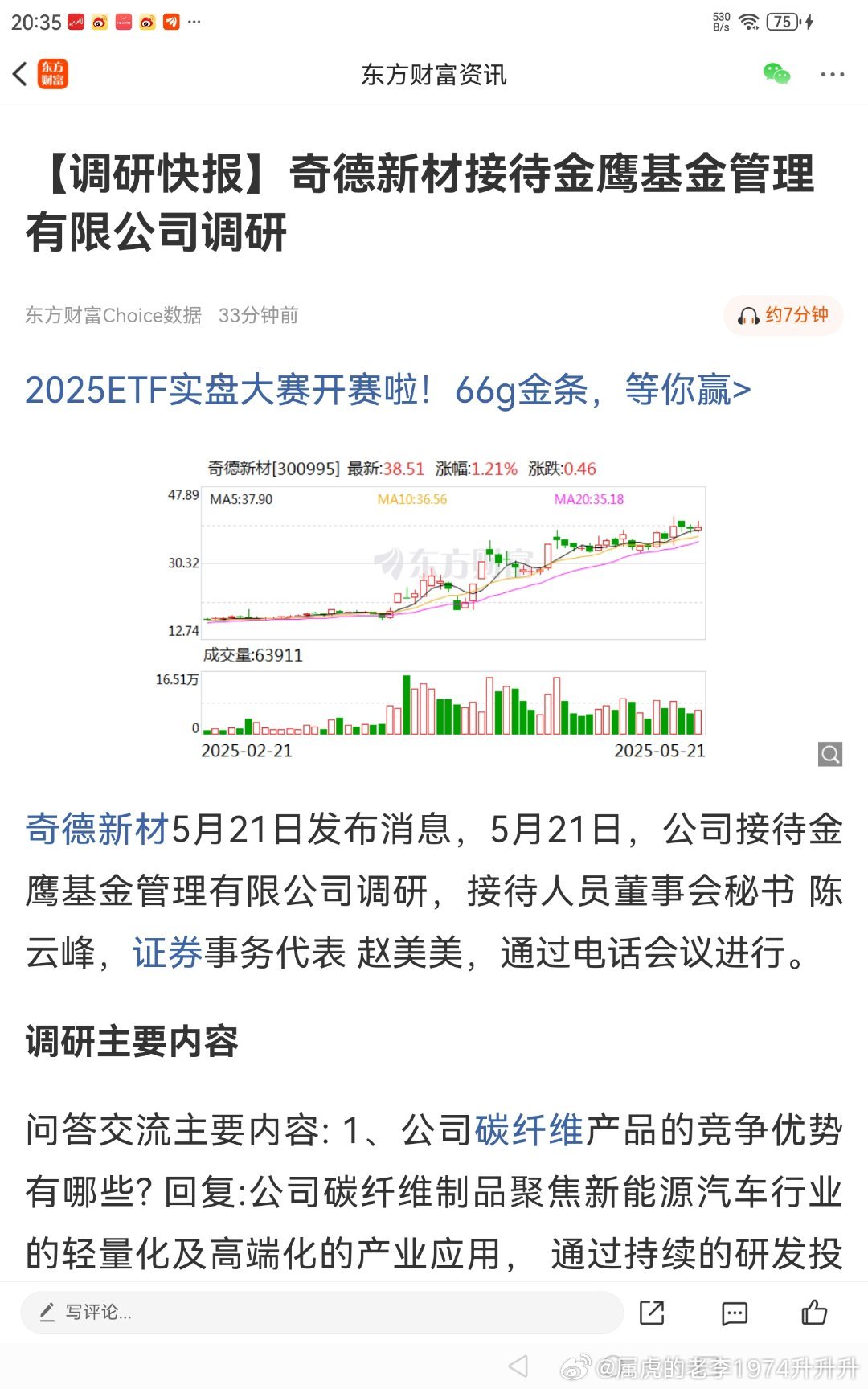Image resolution: width=868 pixels, height=1389 pixels.
Task: Tap the system back triangle button
Action: 519,1366
